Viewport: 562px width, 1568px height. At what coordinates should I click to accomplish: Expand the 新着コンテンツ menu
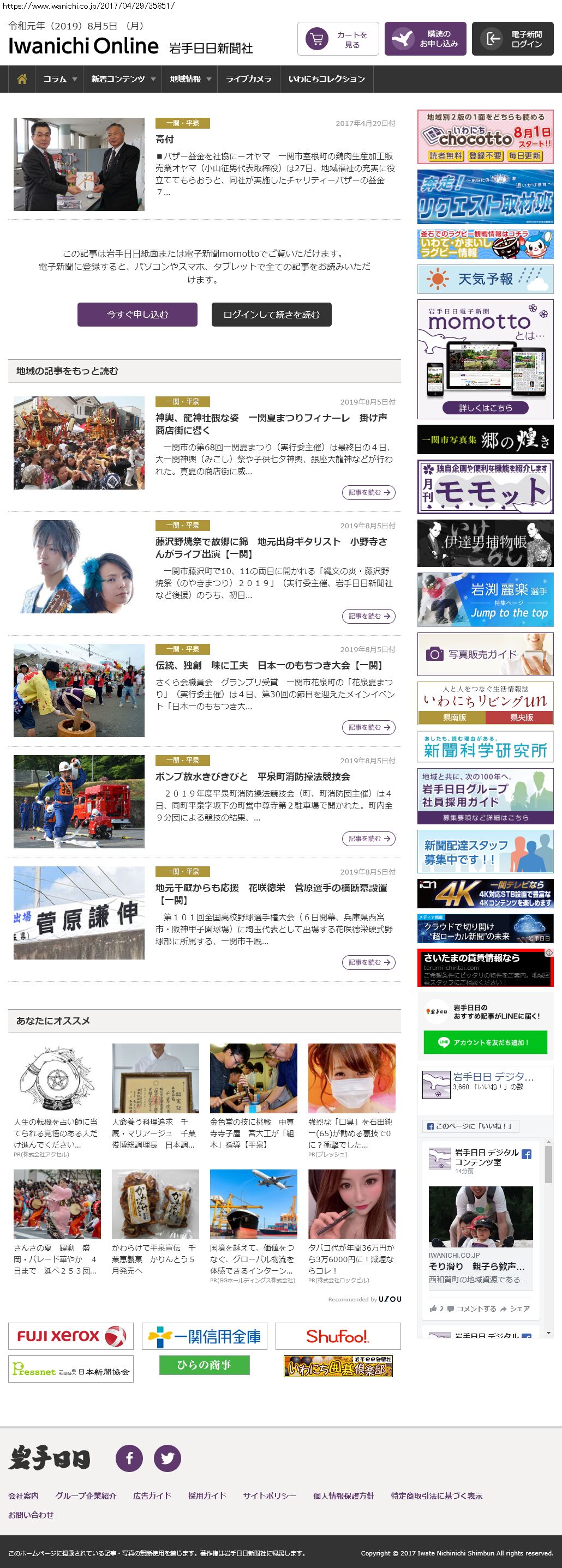click(x=123, y=79)
